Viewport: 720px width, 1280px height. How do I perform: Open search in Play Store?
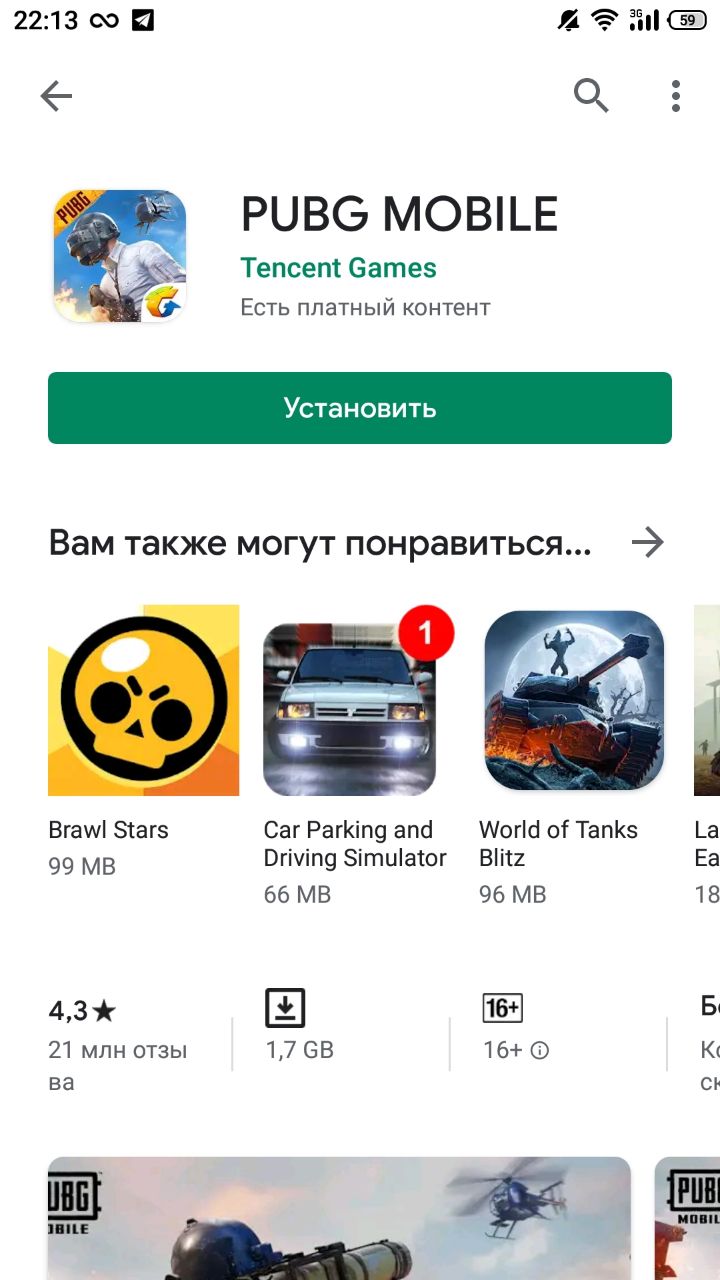click(x=591, y=96)
